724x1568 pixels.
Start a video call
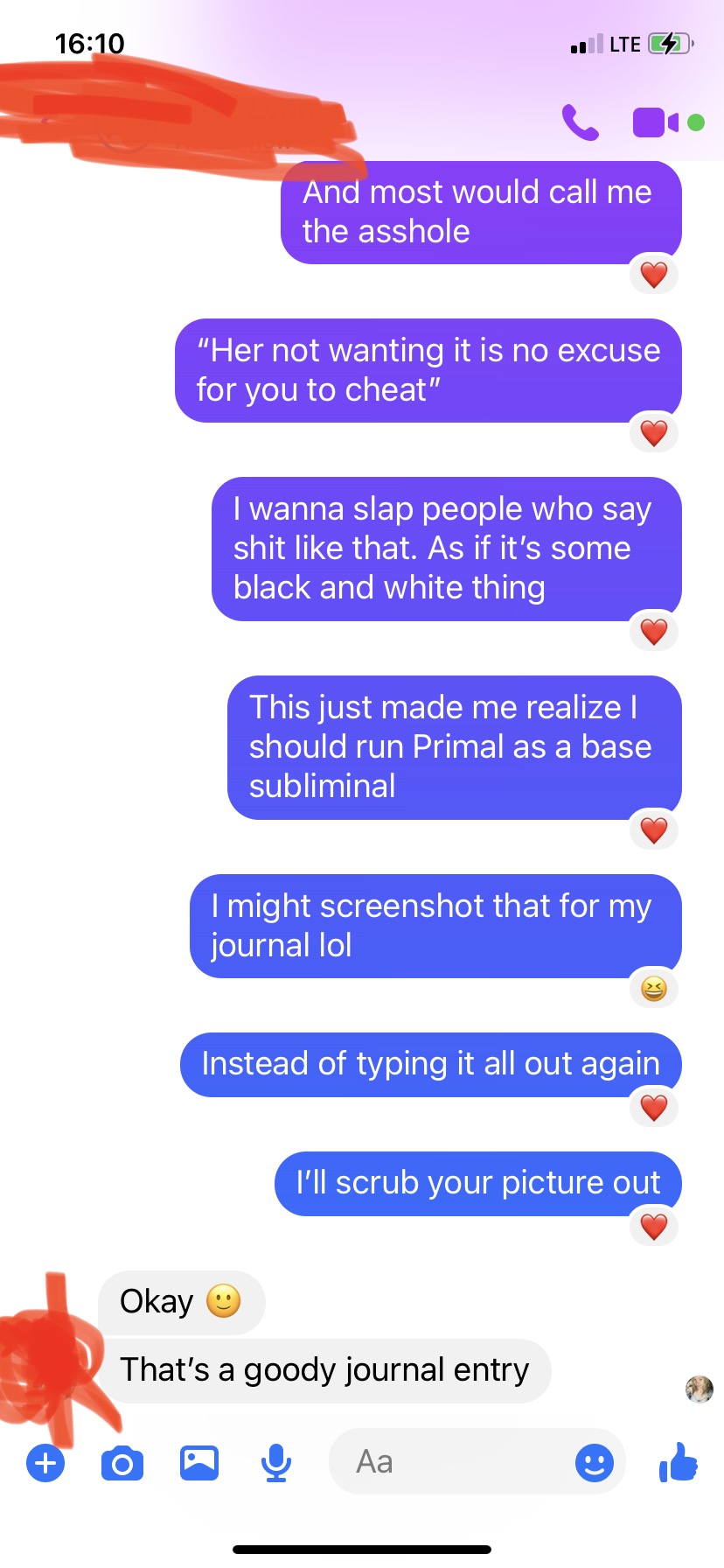tap(656, 122)
